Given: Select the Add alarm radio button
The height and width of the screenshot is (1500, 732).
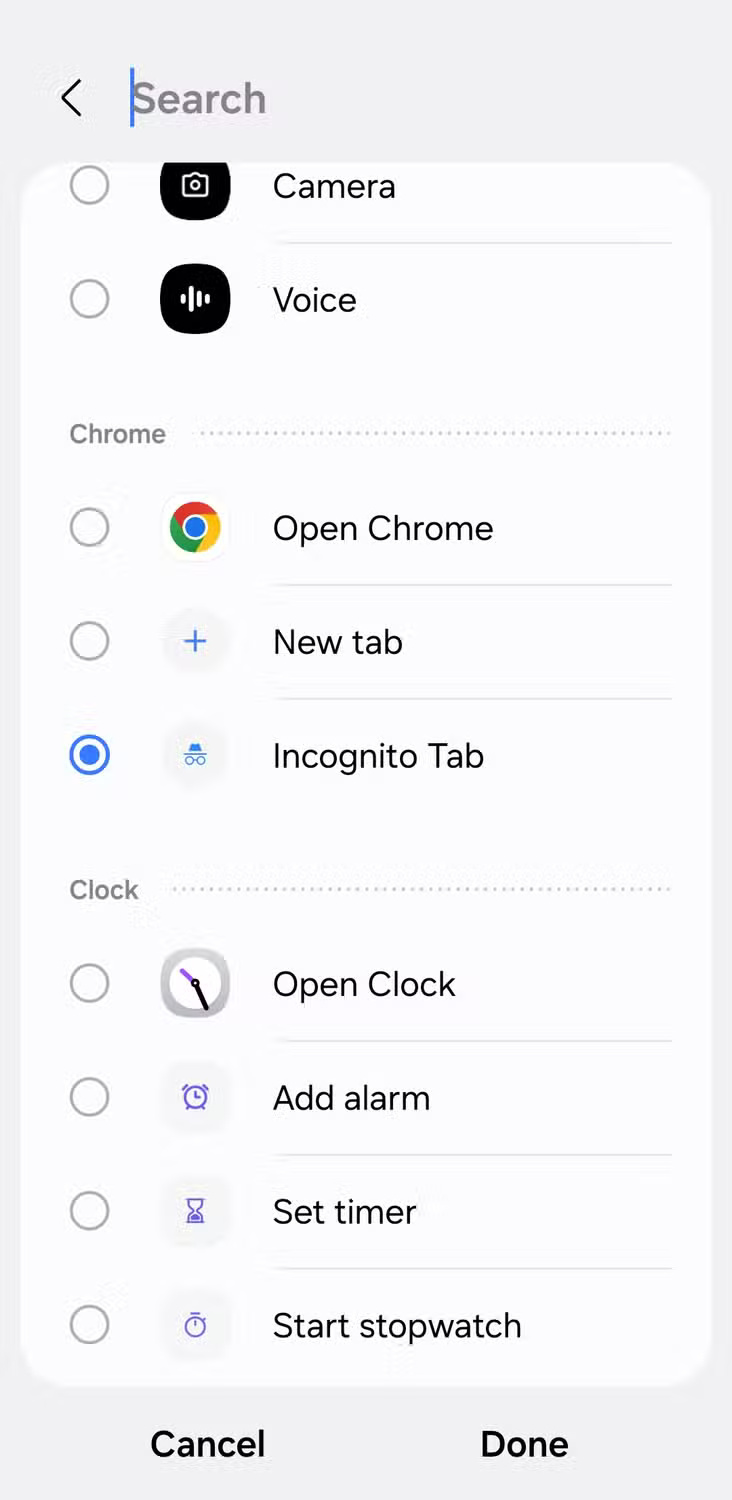Looking at the screenshot, I should tap(90, 1097).
